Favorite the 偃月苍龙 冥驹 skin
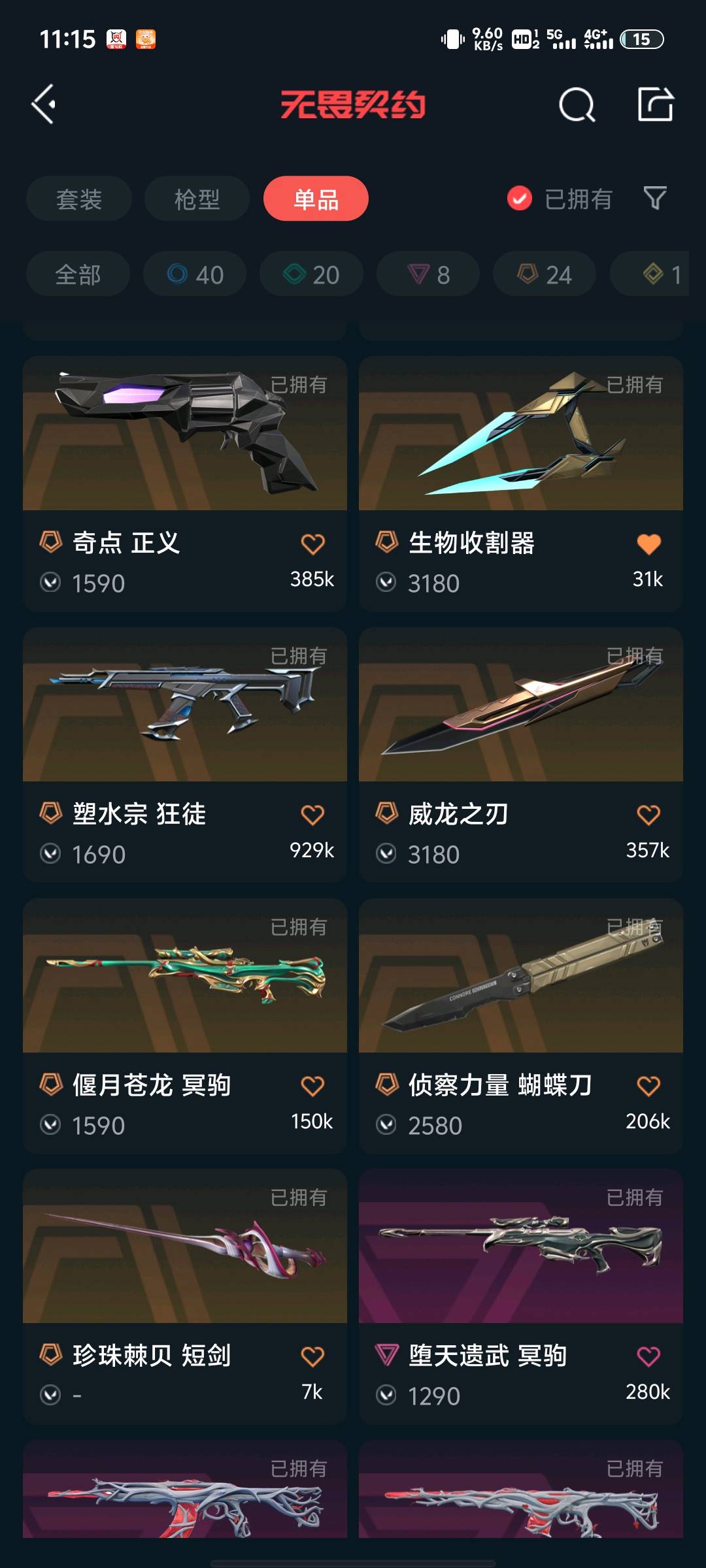The image size is (706, 1568). 312,1086
